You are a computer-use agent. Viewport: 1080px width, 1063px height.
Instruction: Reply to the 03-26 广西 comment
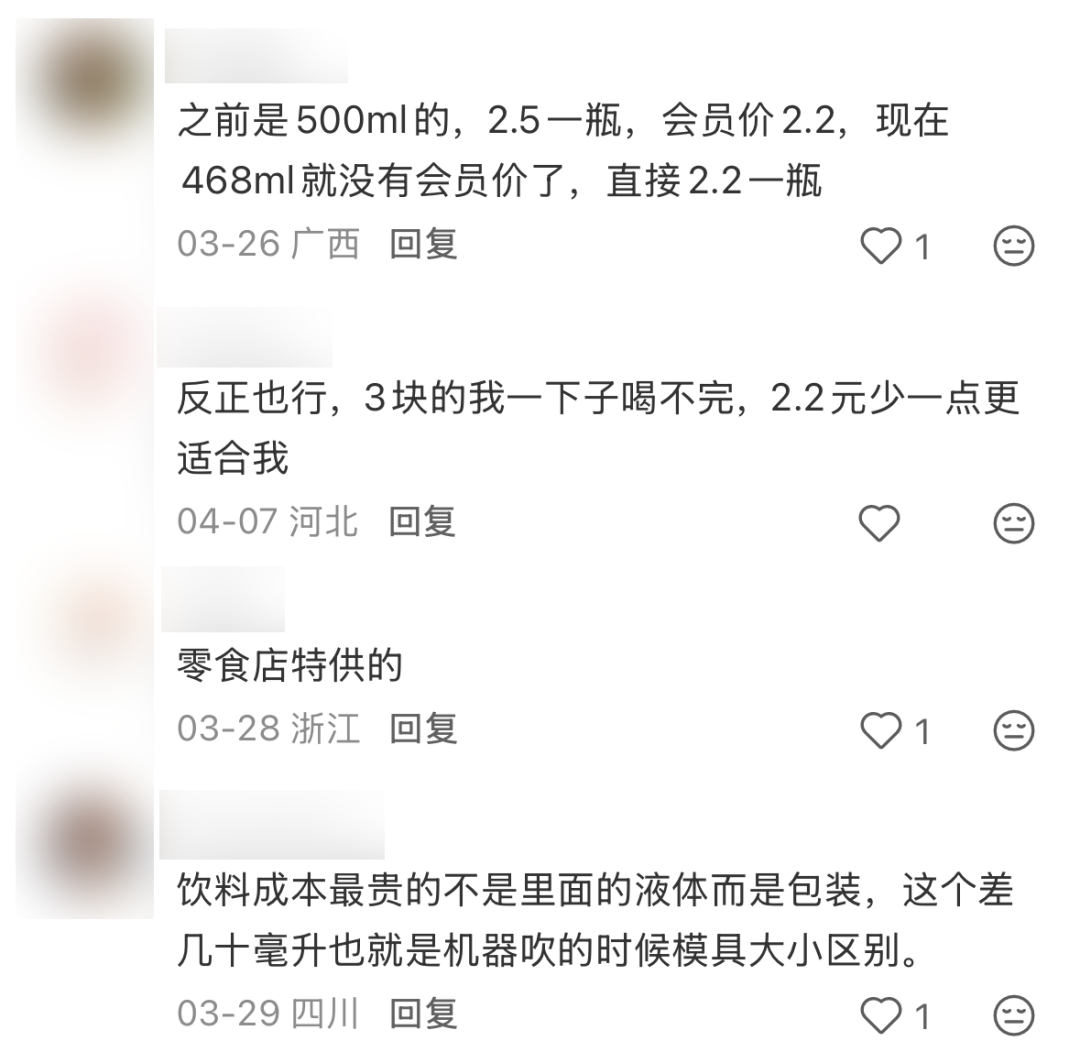pyautogui.click(x=423, y=244)
